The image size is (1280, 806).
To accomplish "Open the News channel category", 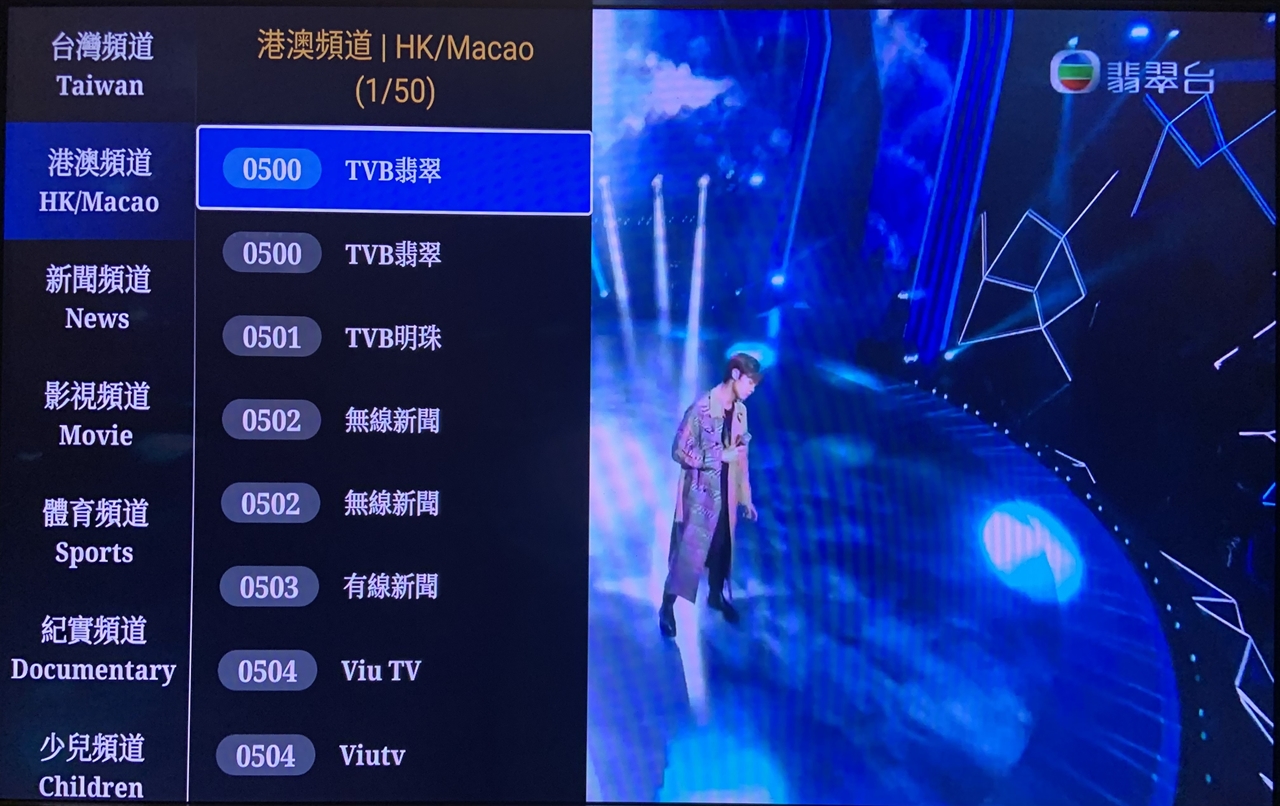I will pyautogui.click(x=98, y=298).
